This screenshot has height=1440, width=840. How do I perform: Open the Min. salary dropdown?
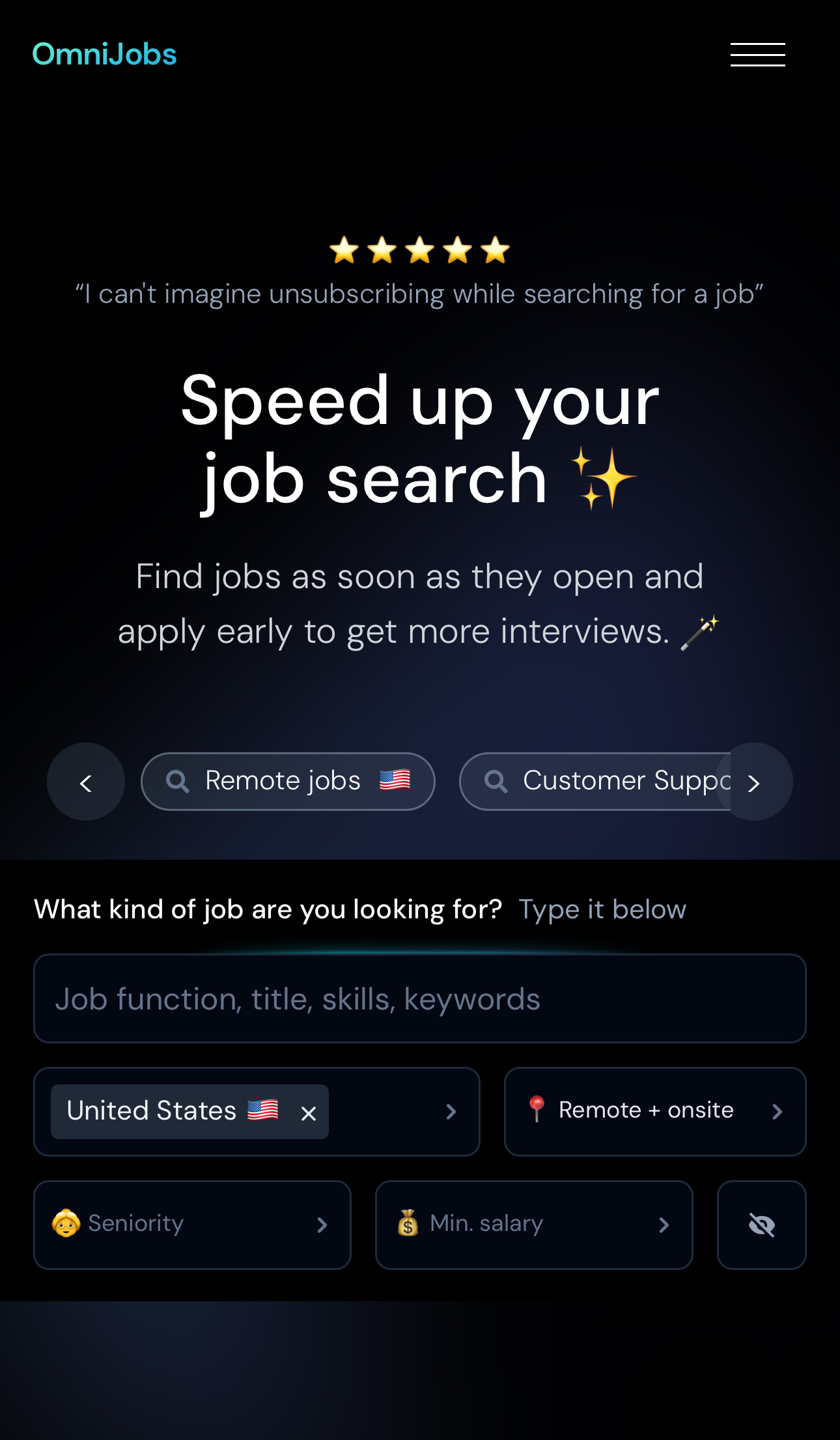pyautogui.click(x=533, y=1224)
